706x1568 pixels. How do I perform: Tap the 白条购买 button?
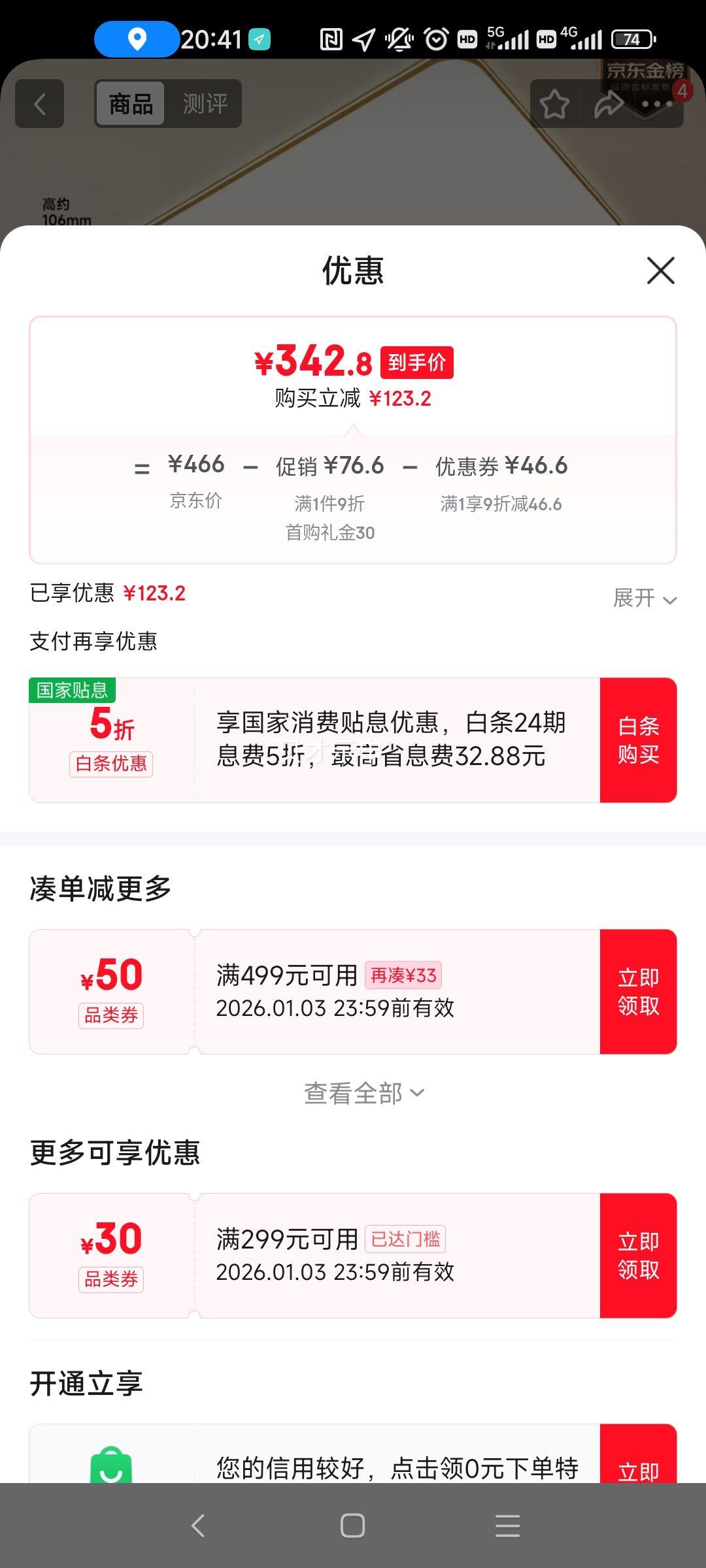tap(638, 740)
